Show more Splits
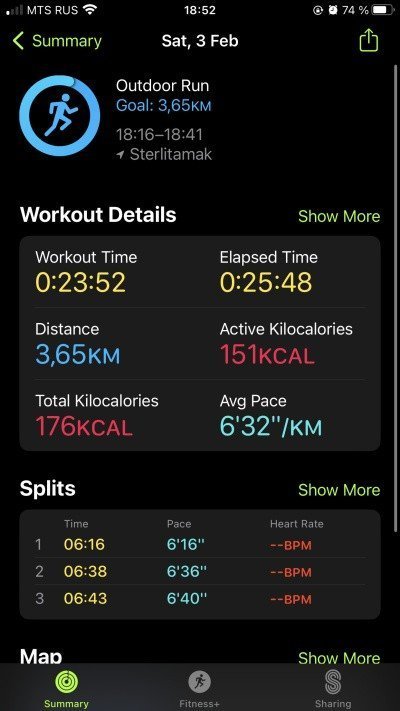 pyautogui.click(x=339, y=490)
